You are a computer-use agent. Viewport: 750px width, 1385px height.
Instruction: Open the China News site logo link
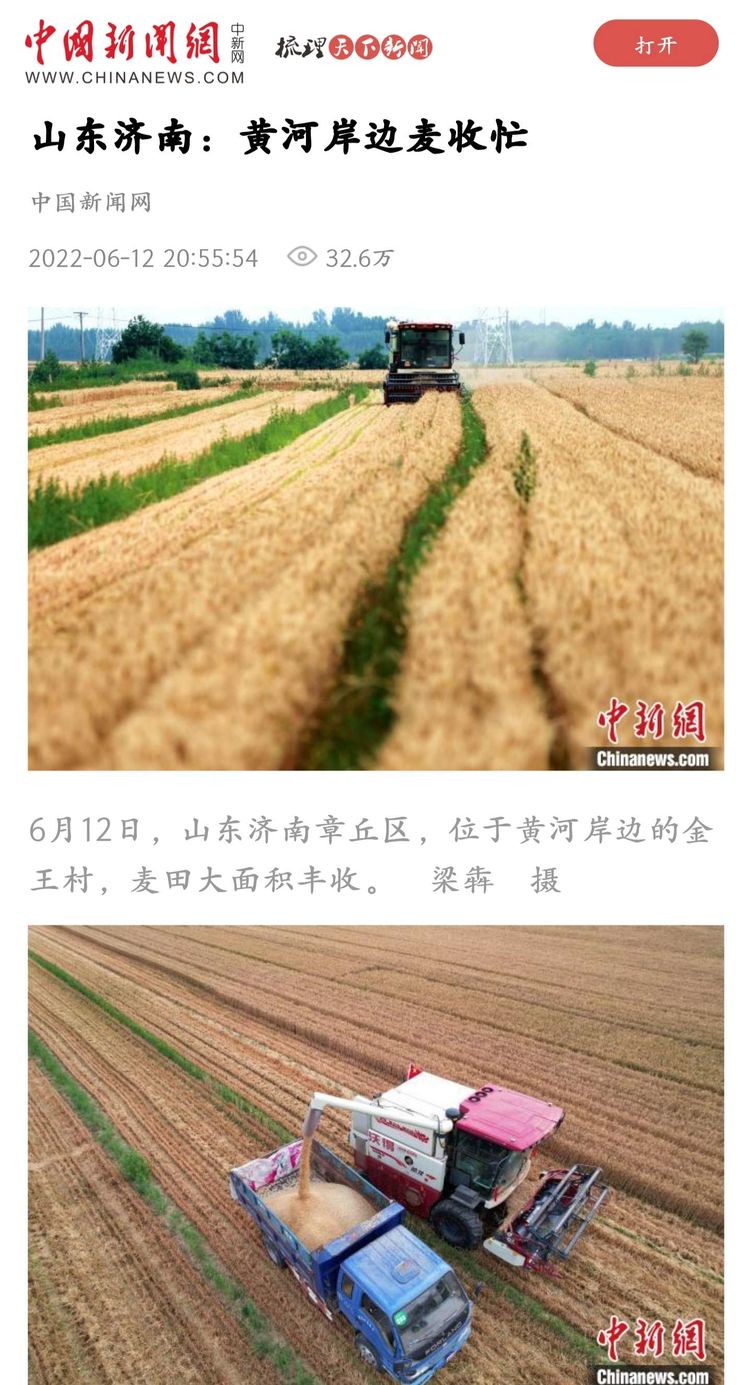click(134, 51)
